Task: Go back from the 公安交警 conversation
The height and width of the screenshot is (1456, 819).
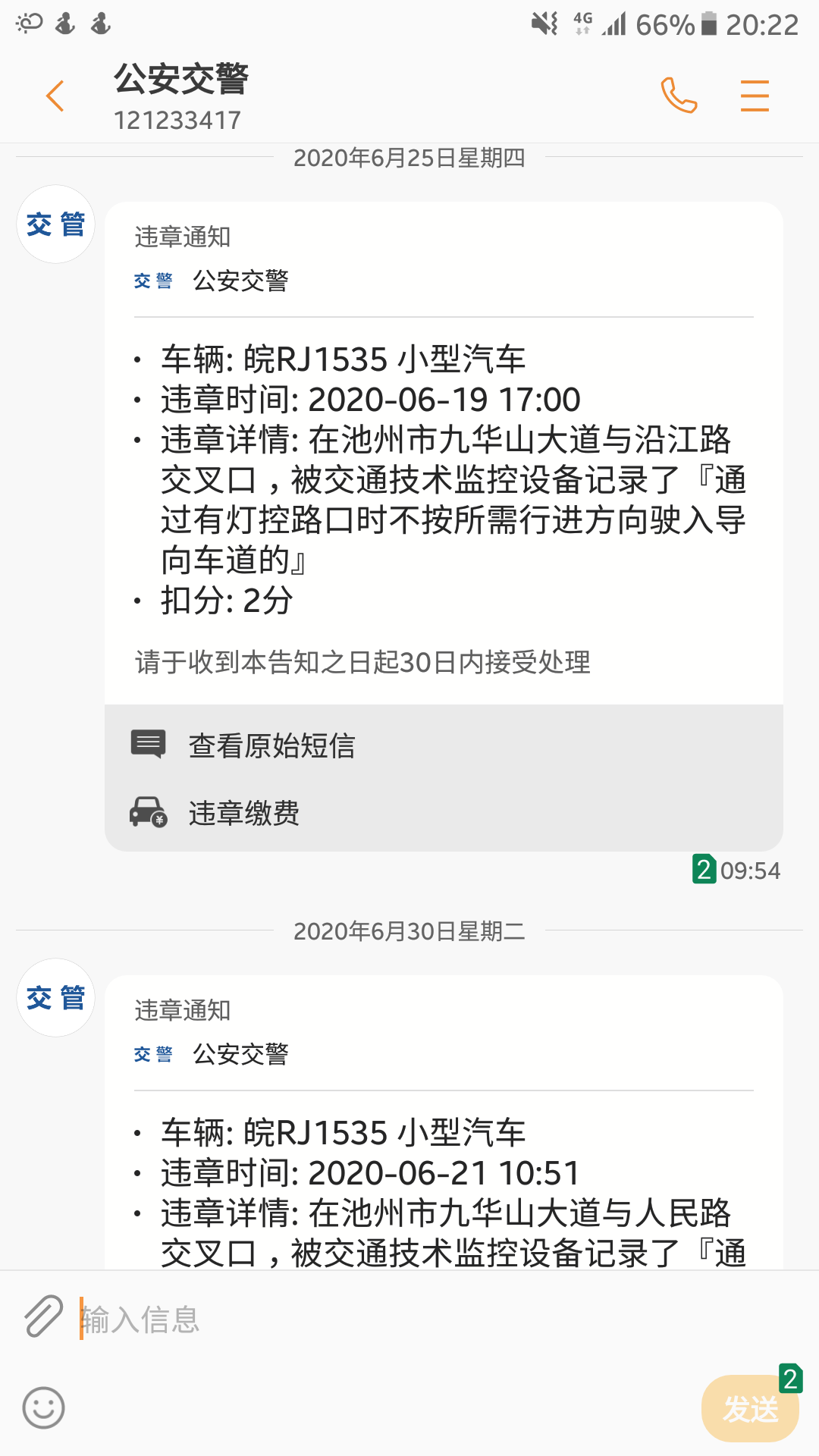Action: pos(55,96)
